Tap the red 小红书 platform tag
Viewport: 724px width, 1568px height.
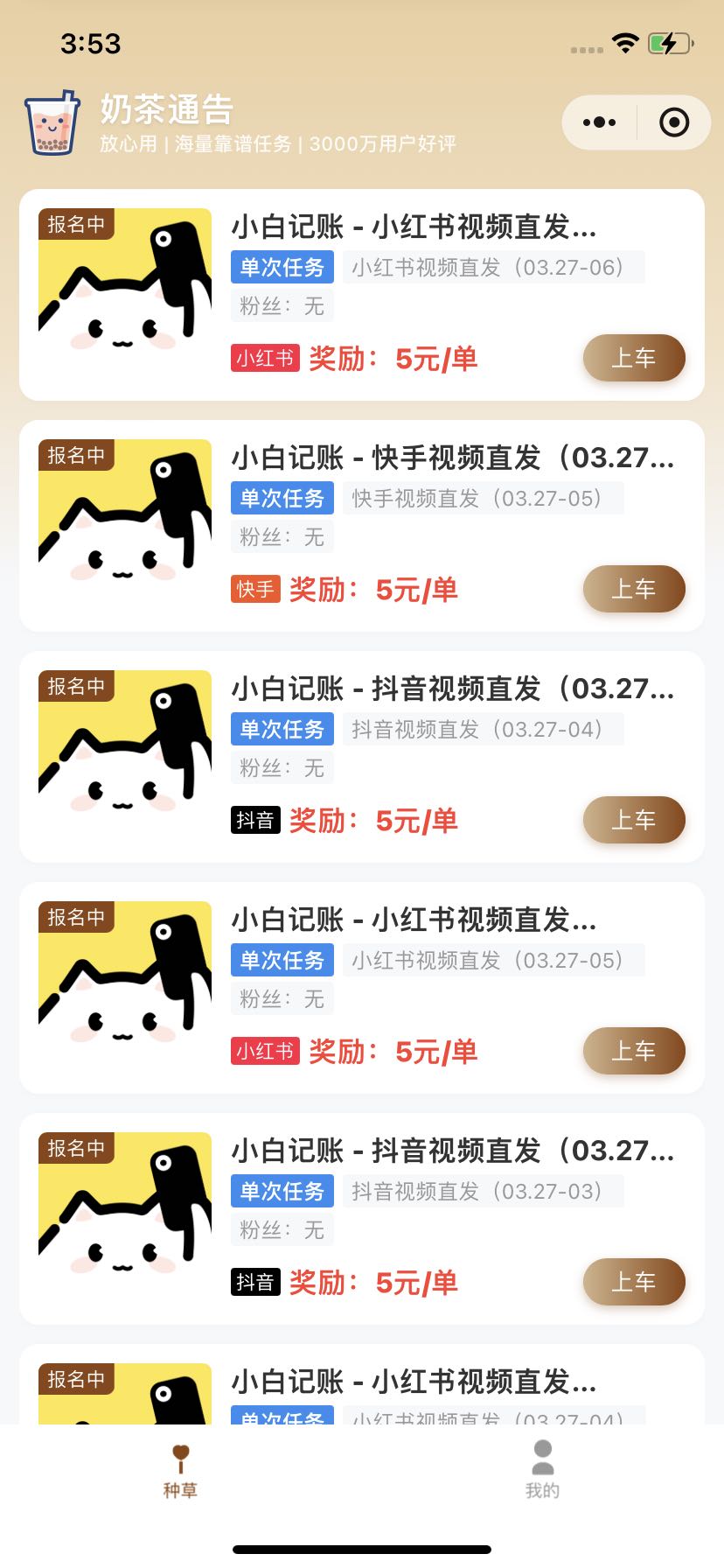[264, 359]
